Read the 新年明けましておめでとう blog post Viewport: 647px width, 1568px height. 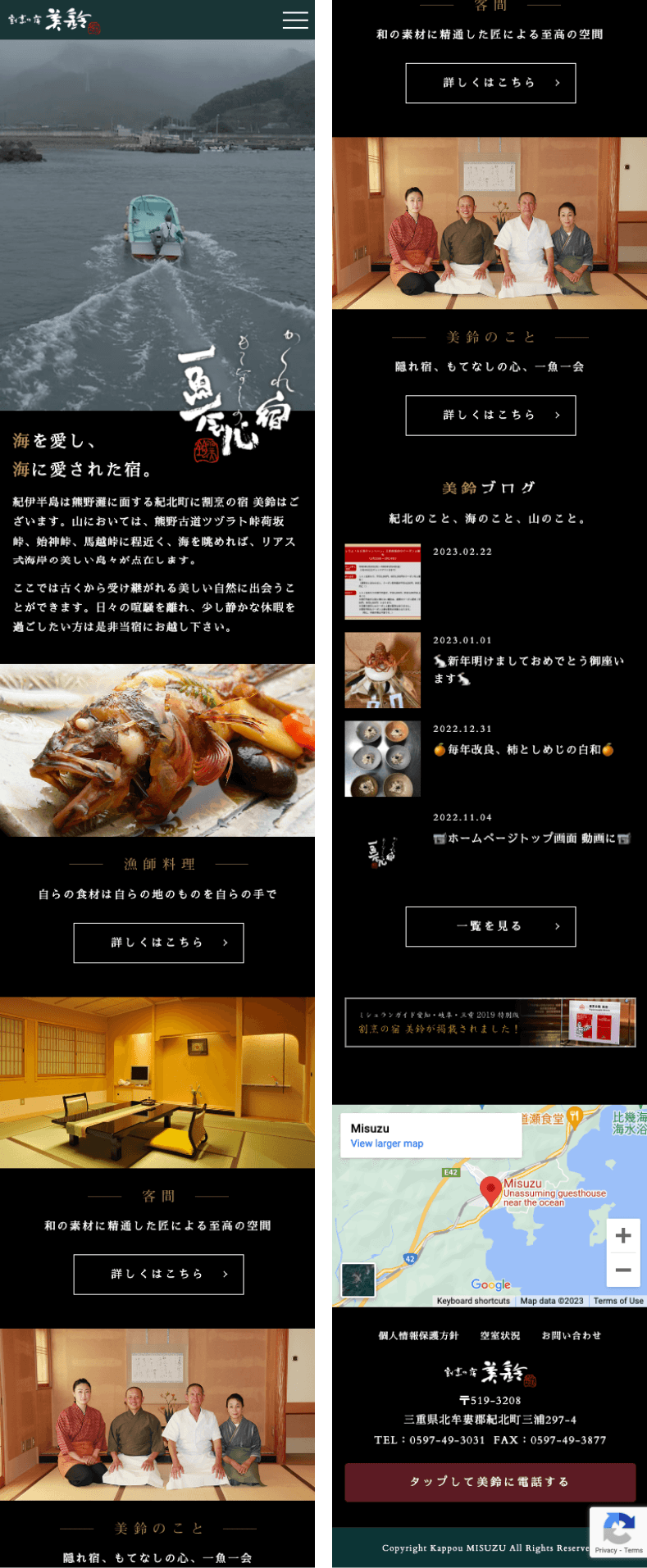tap(528, 669)
